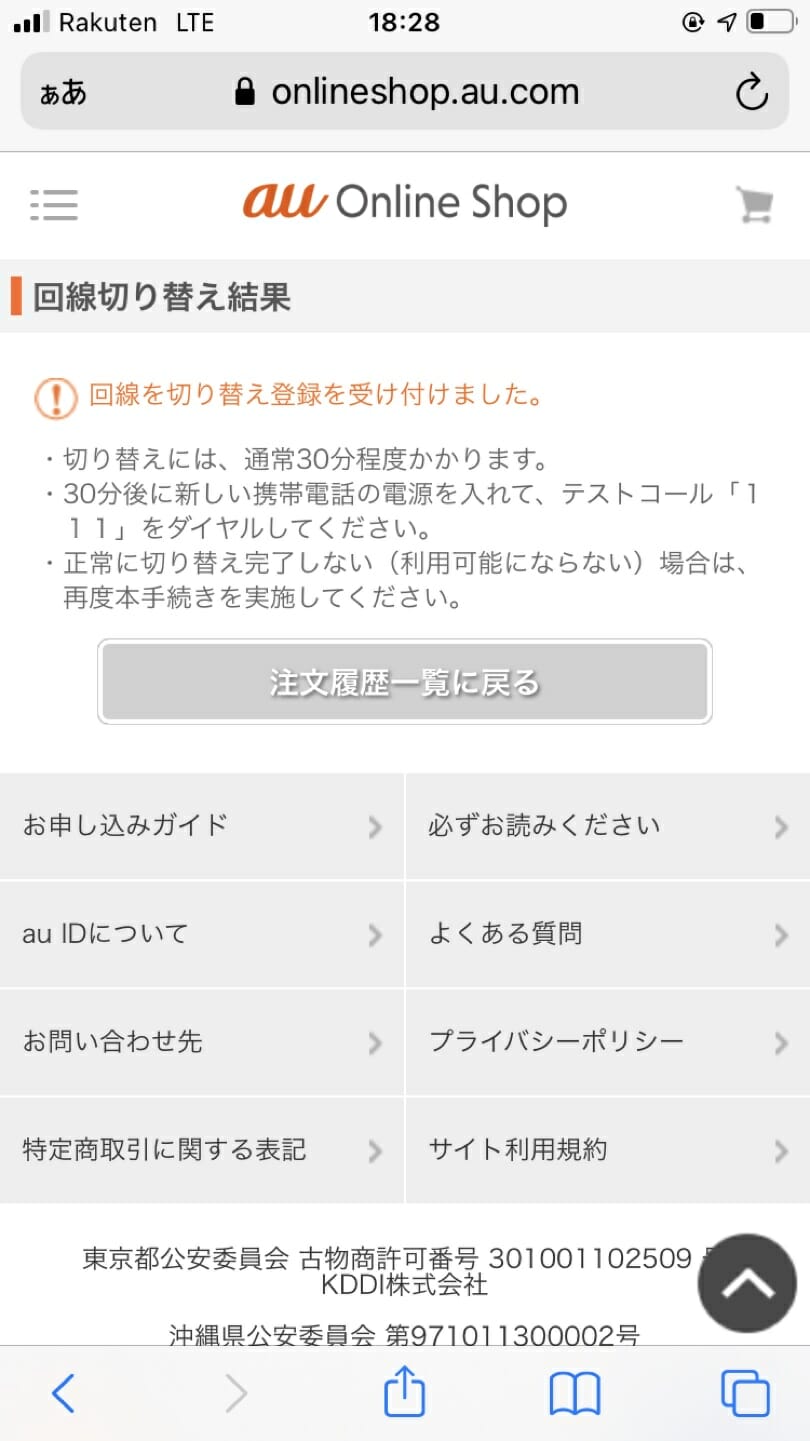The image size is (810, 1441).
Task: Open the shopping cart
Action: pos(754,204)
